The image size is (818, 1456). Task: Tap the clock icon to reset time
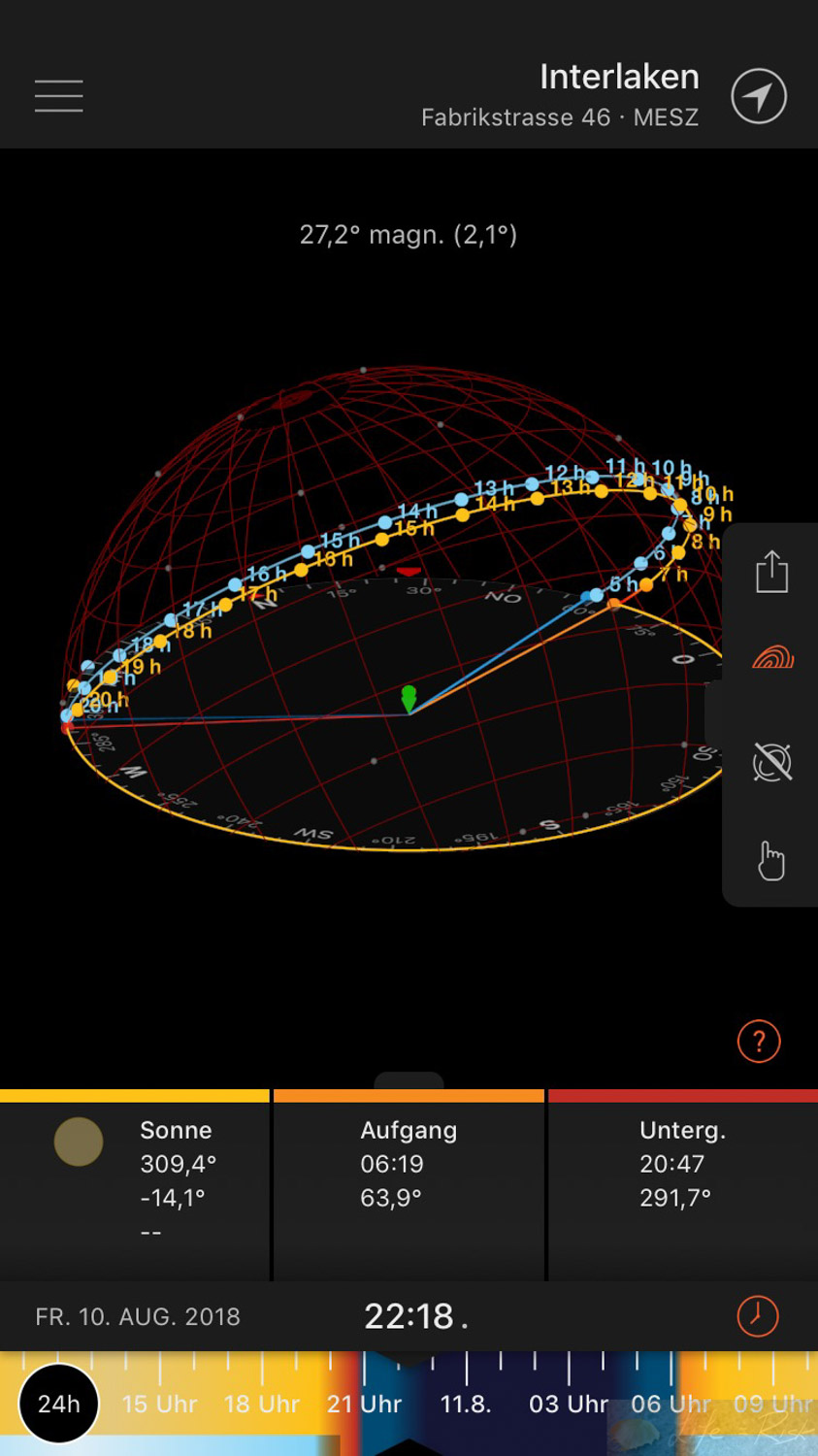click(x=757, y=1316)
